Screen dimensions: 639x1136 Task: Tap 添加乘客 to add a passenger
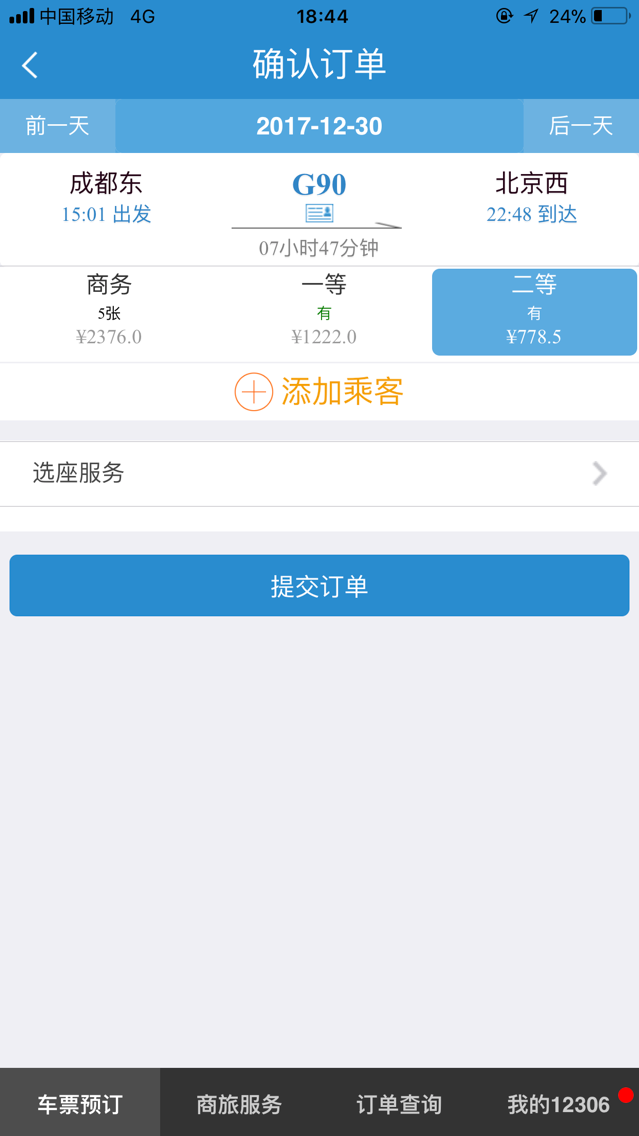point(319,392)
